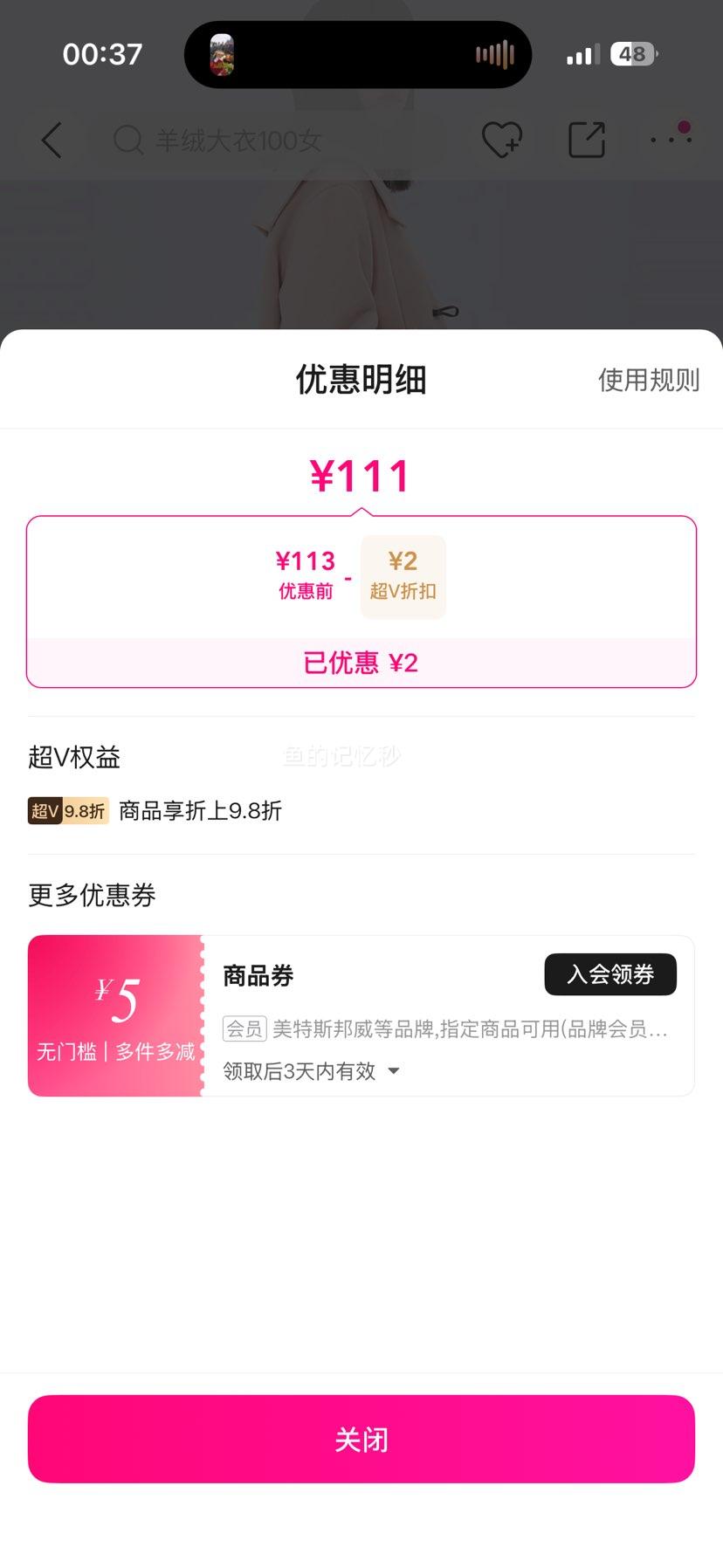The width and height of the screenshot is (723, 1568).
Task: Tap the 超V 9.8折 badge icon
Action: point(67,811)
